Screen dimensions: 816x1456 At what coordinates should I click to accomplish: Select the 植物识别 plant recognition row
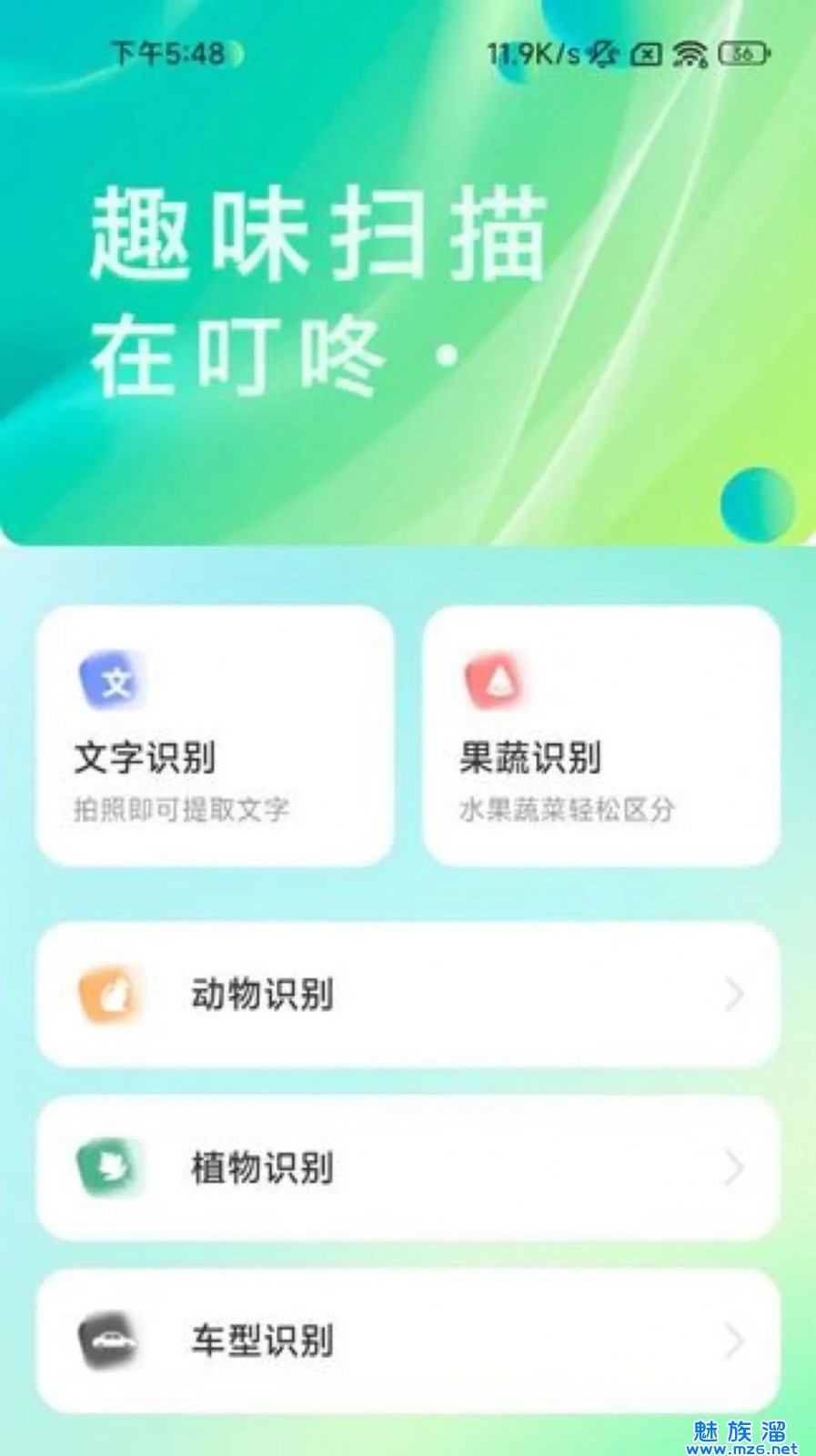point(408,1168)
